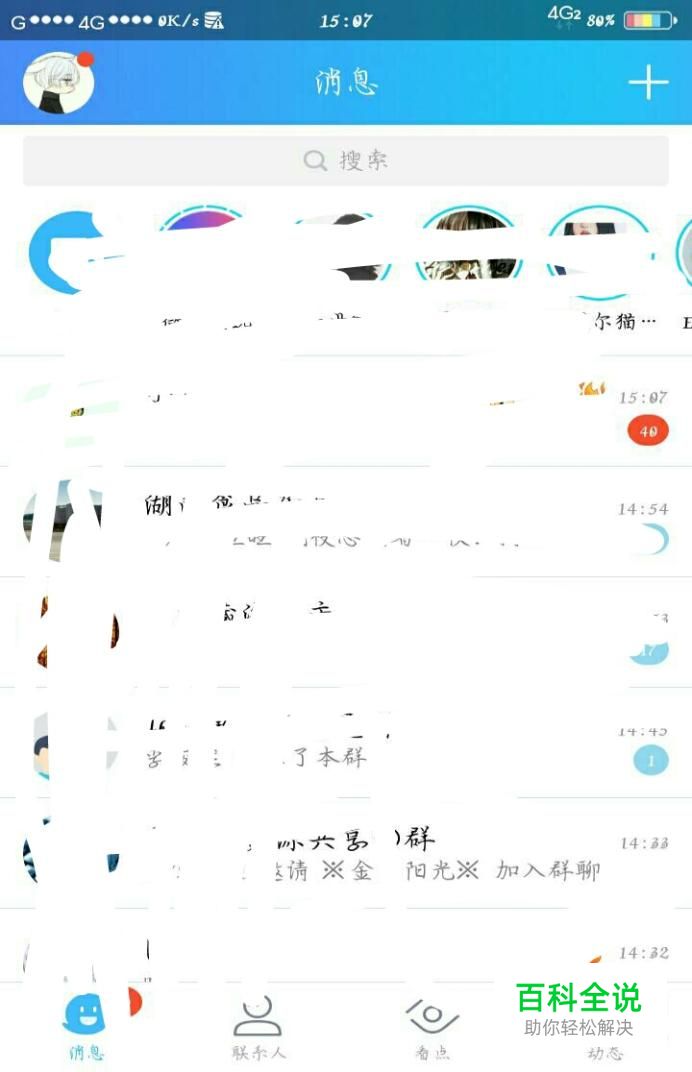Switch to the 联系人 tab
692x1072 pixels.
coord(258,1027)
